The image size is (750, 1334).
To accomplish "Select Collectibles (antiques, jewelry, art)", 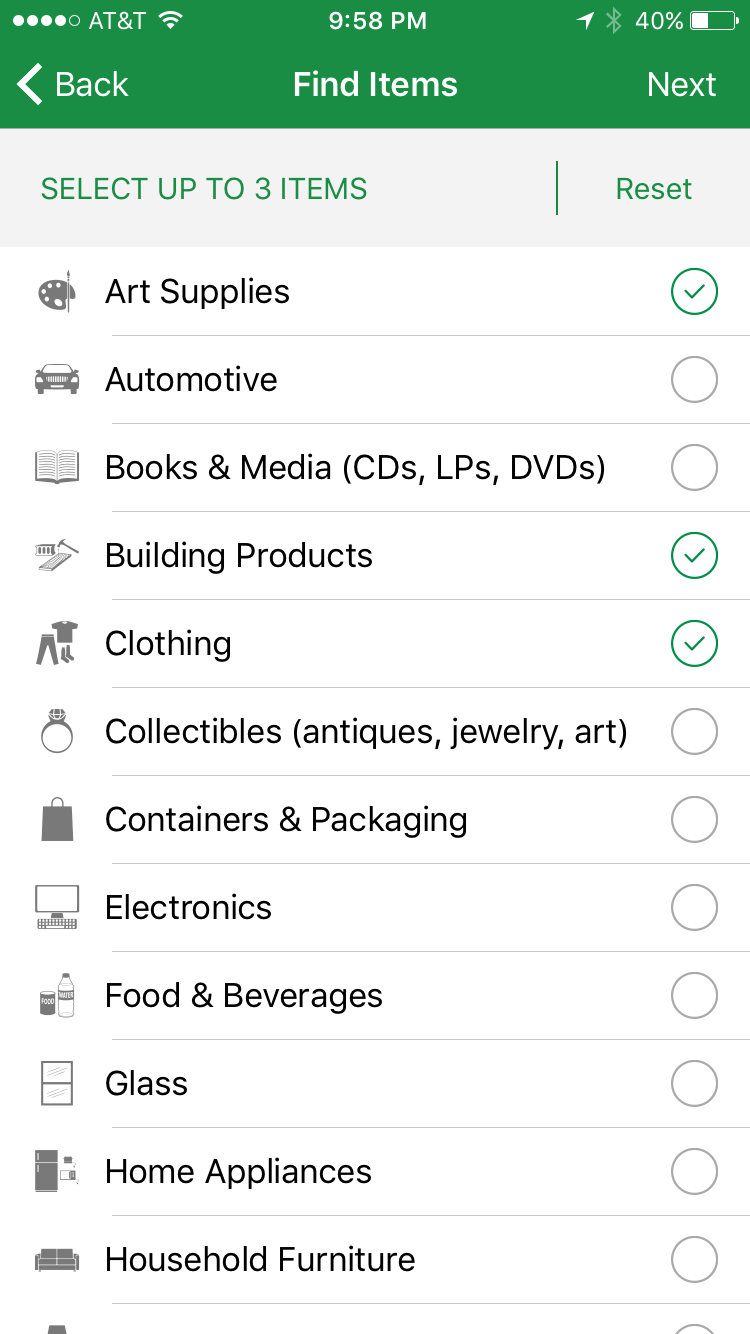I will (694, 732).
